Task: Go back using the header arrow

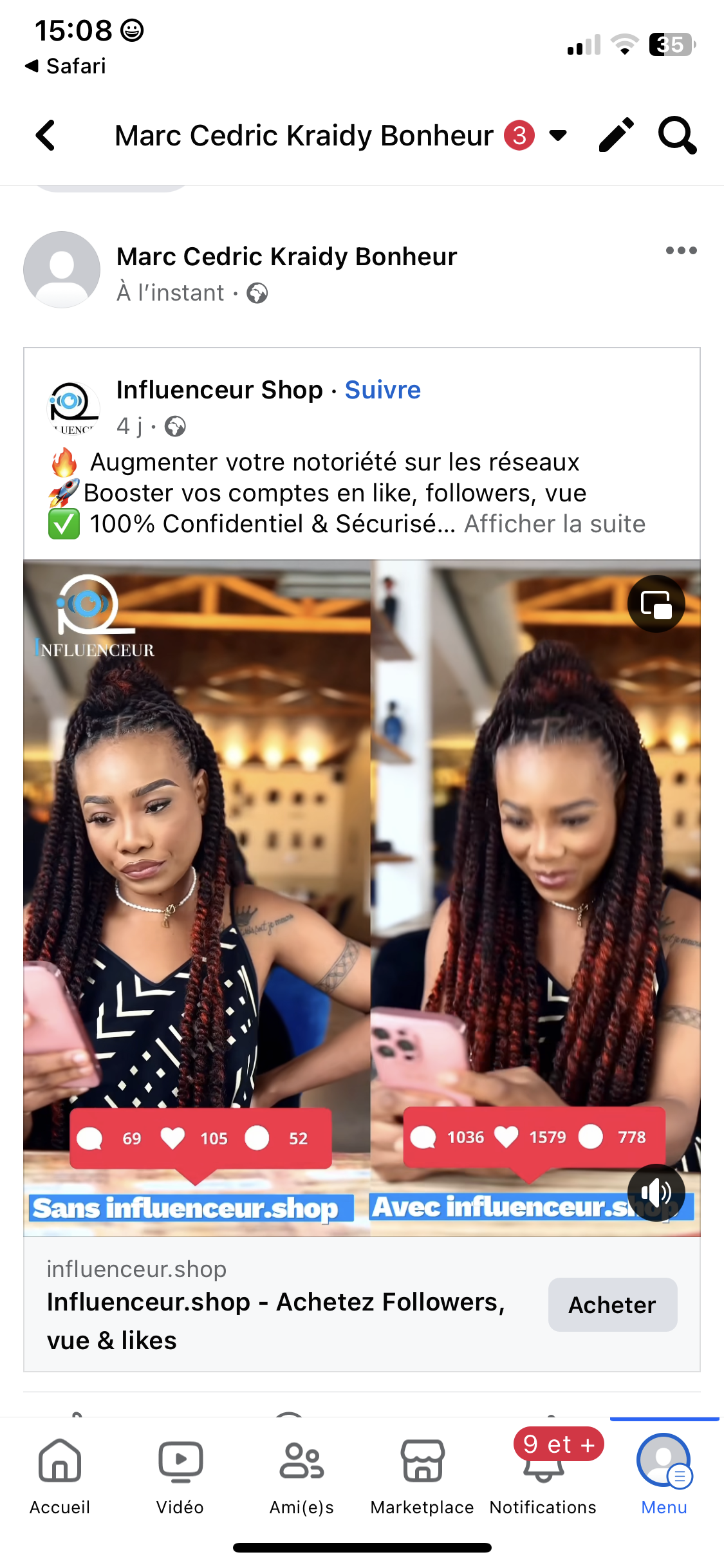Action: click(46, 136)
